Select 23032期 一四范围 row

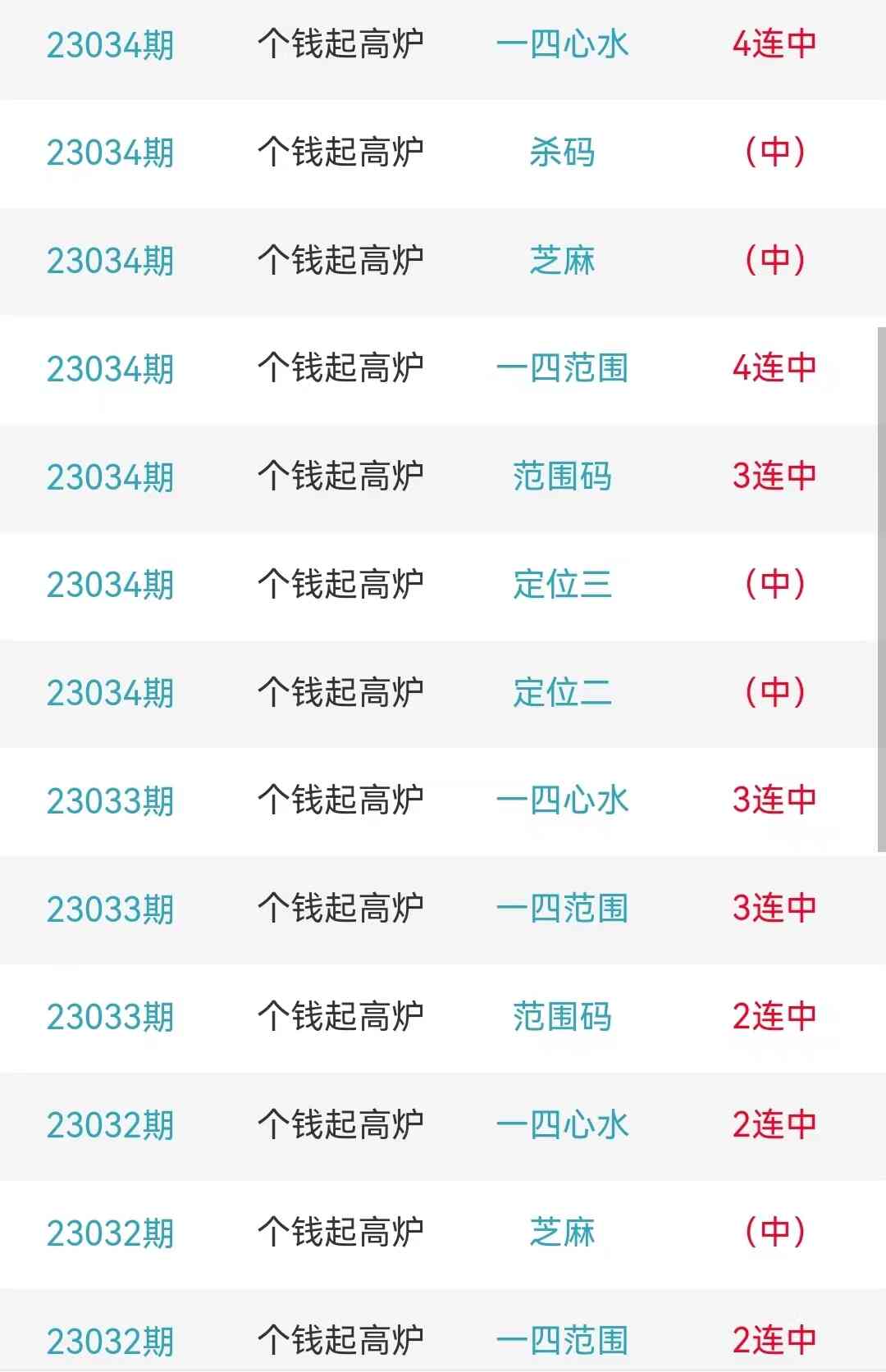[x=562, y=1341]
